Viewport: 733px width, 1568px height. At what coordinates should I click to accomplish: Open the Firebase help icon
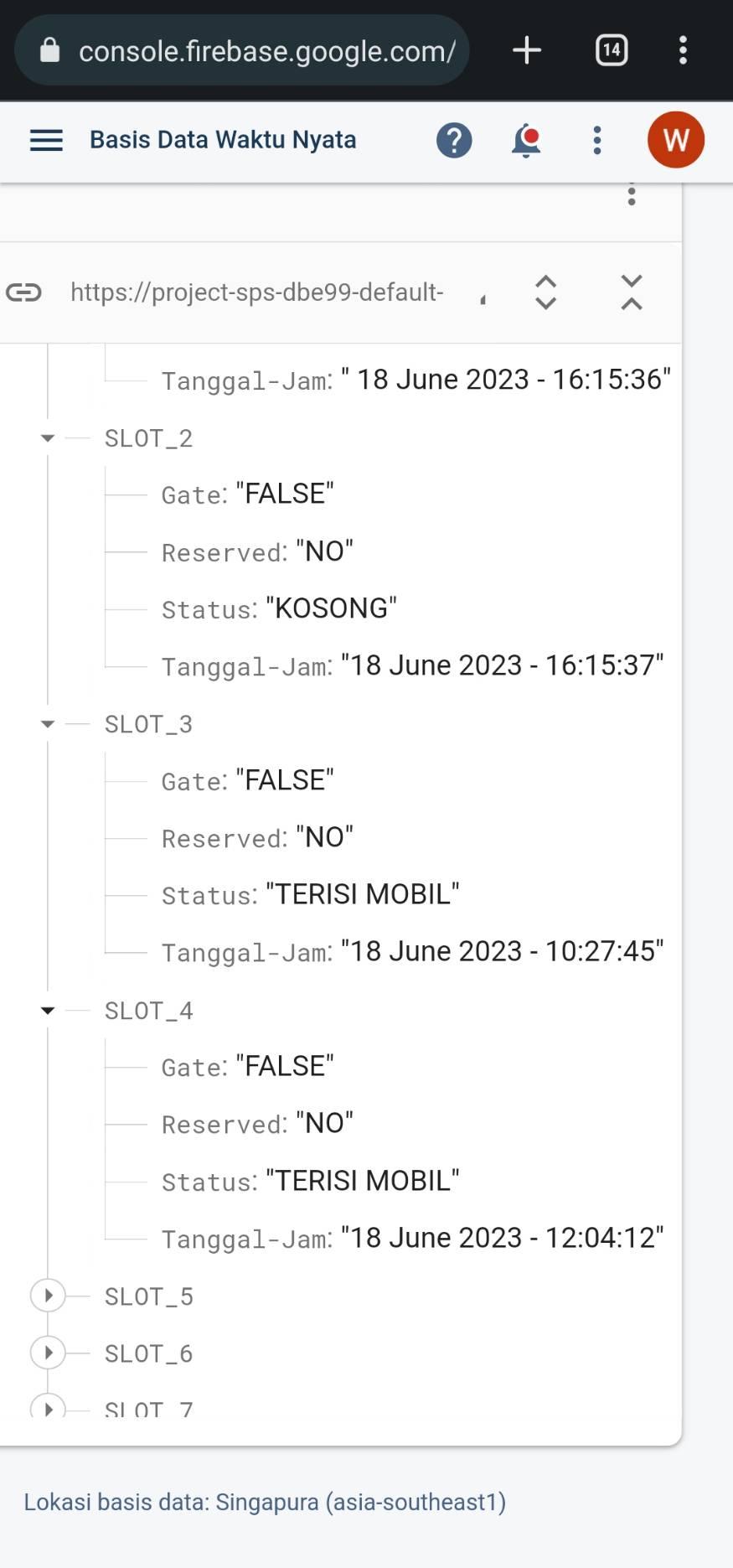454,140
